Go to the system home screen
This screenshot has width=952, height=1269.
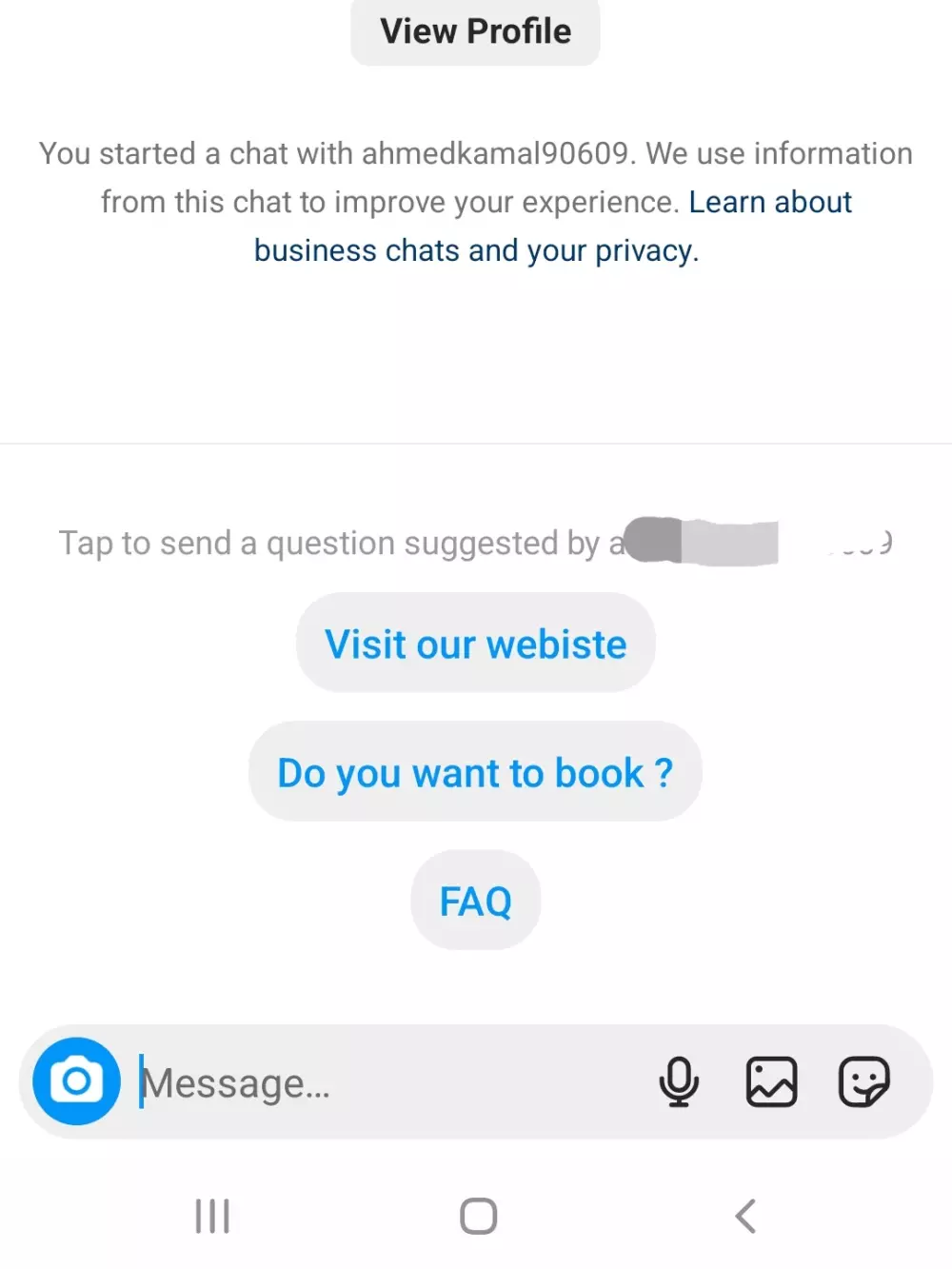click(x=478, y=1216)
